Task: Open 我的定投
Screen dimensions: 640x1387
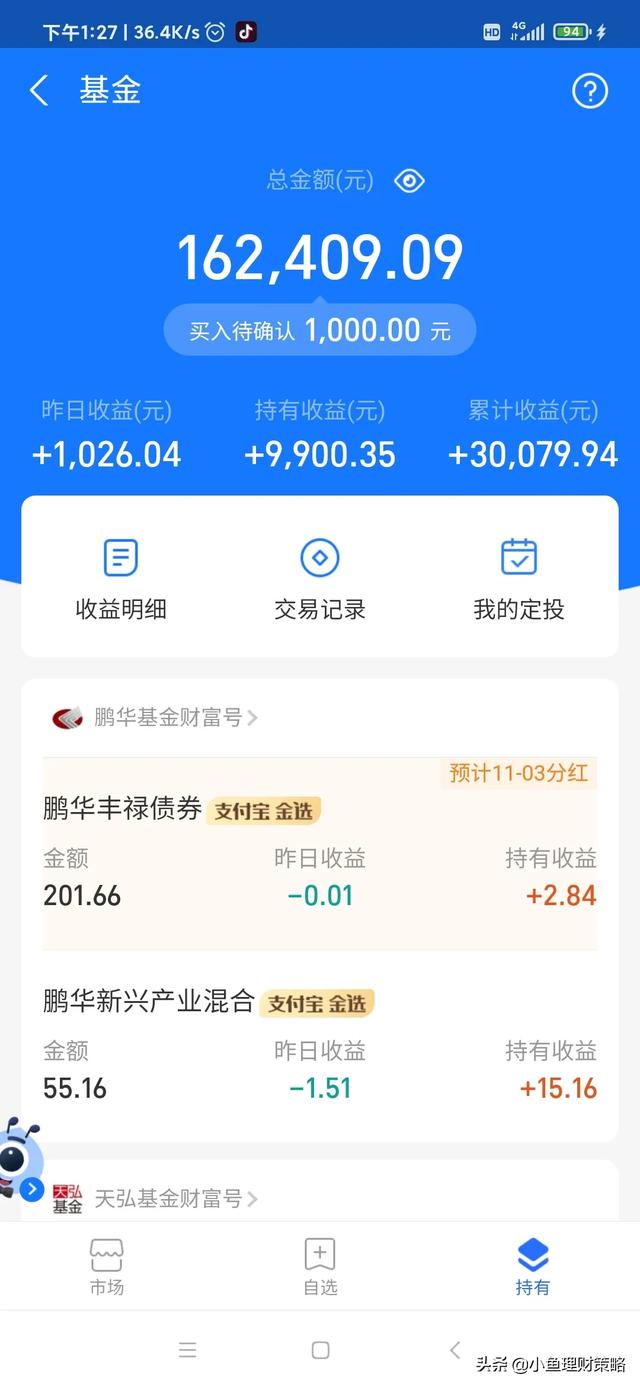Action: click(519, 579)
